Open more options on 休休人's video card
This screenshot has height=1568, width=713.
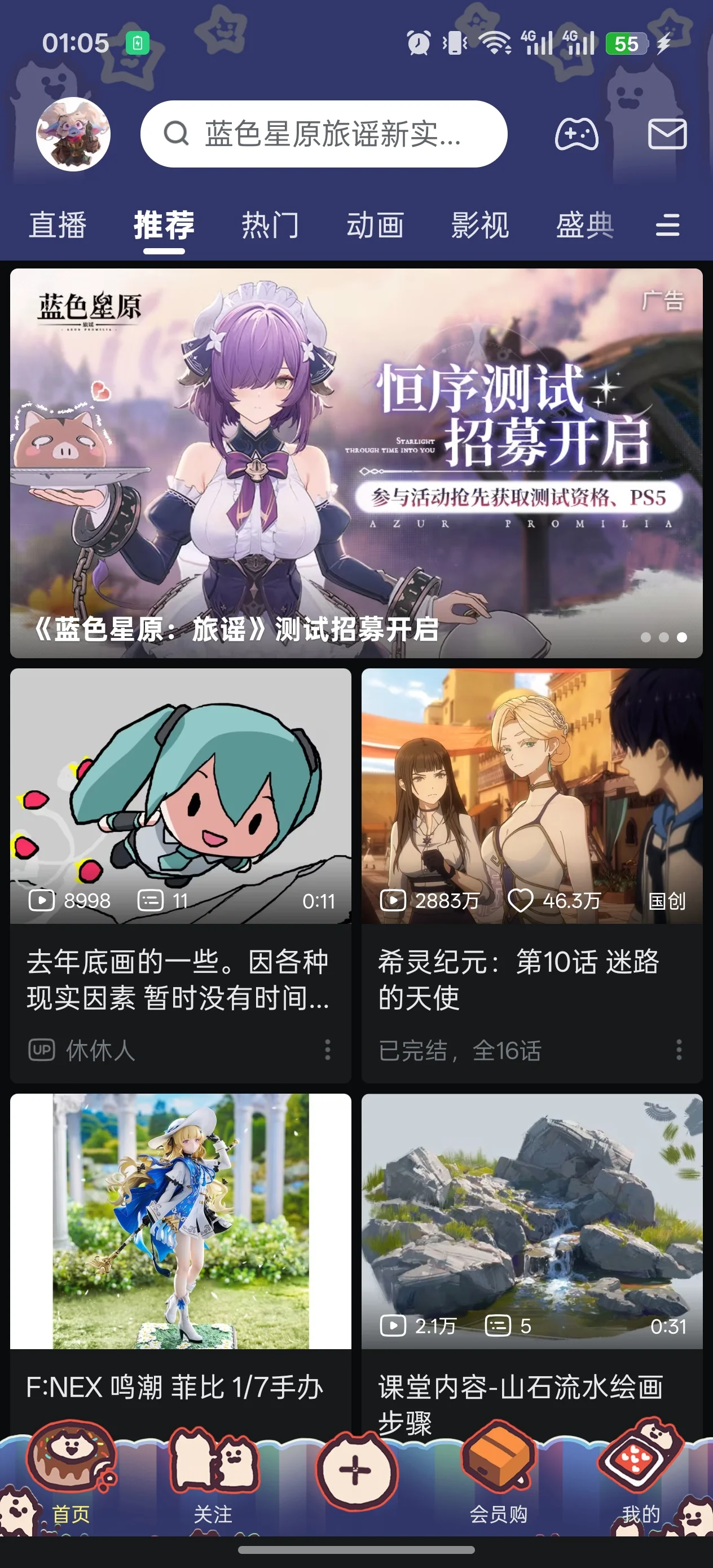328,1050
